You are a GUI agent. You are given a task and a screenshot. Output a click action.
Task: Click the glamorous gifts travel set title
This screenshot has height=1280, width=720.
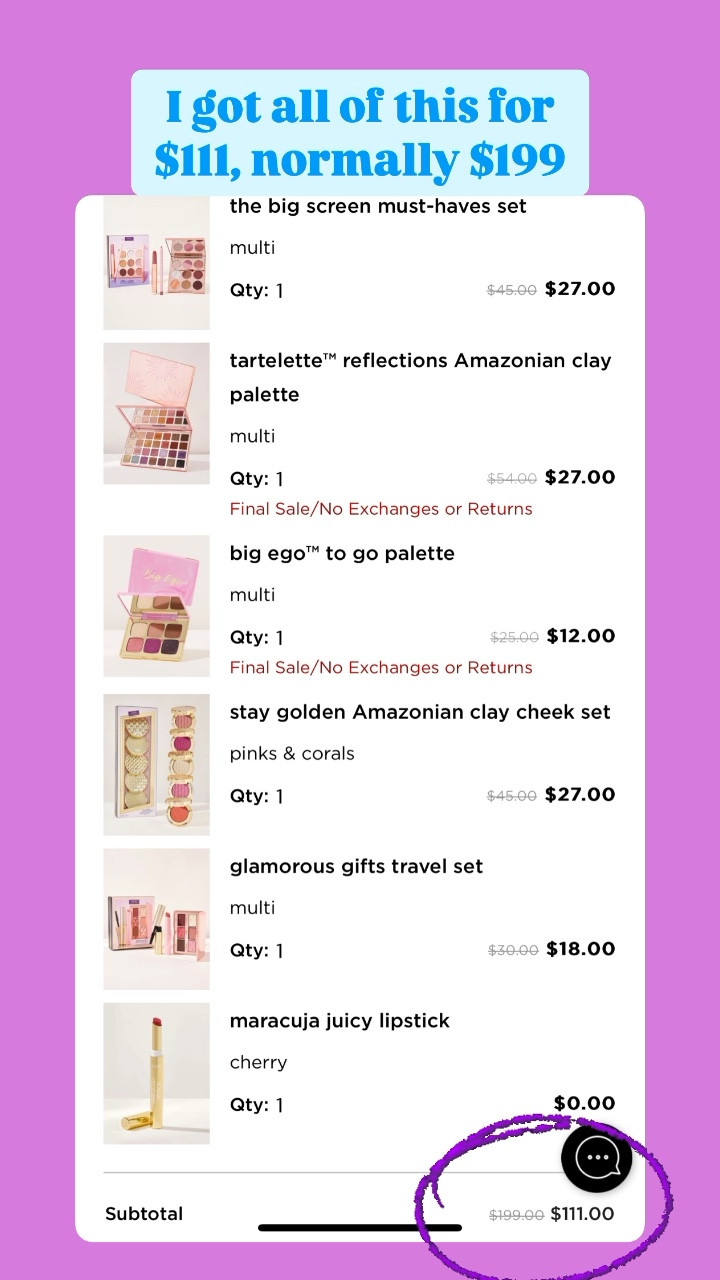pyautogui.click(x=358, y=866)
